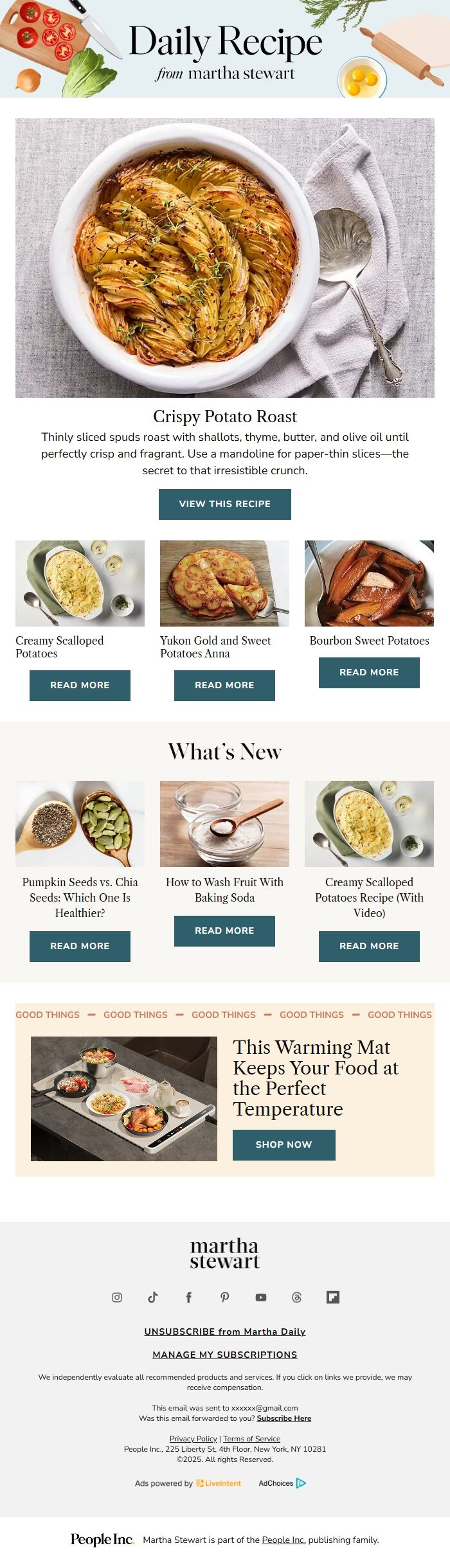Open the warming mat product image

coord(124,1098)
